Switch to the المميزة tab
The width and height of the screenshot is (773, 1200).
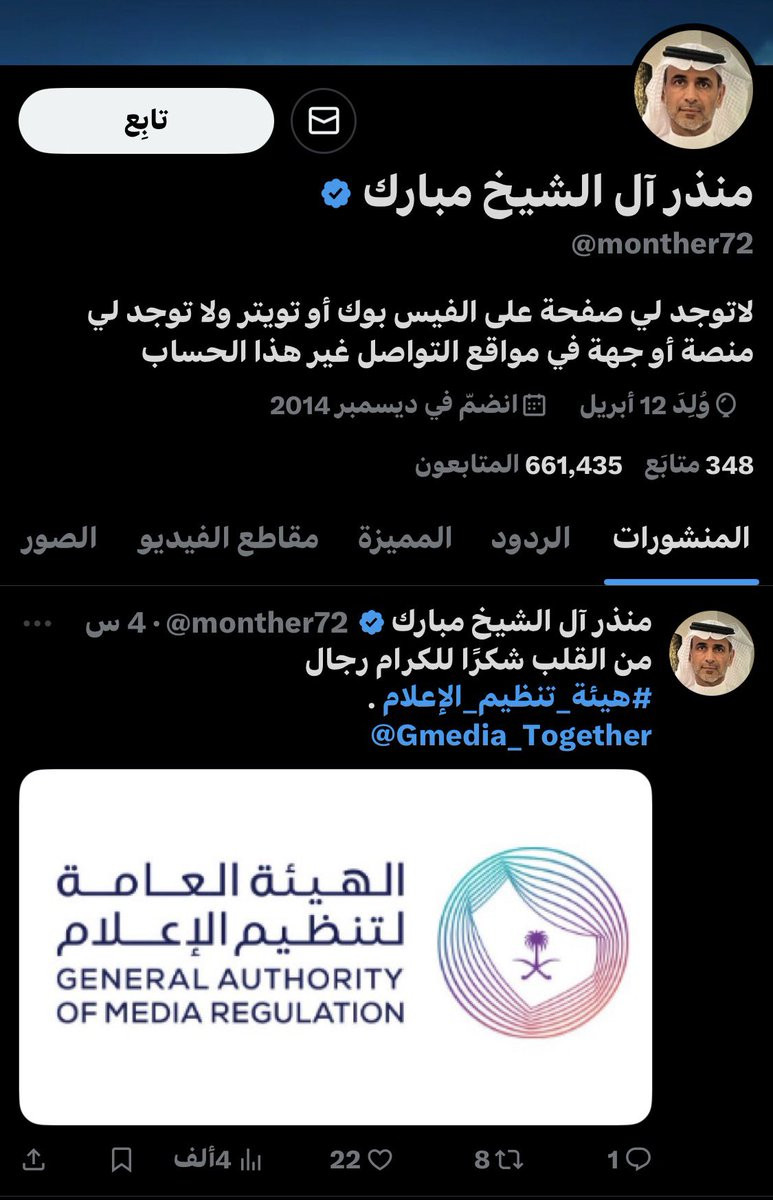pos(405,538)
